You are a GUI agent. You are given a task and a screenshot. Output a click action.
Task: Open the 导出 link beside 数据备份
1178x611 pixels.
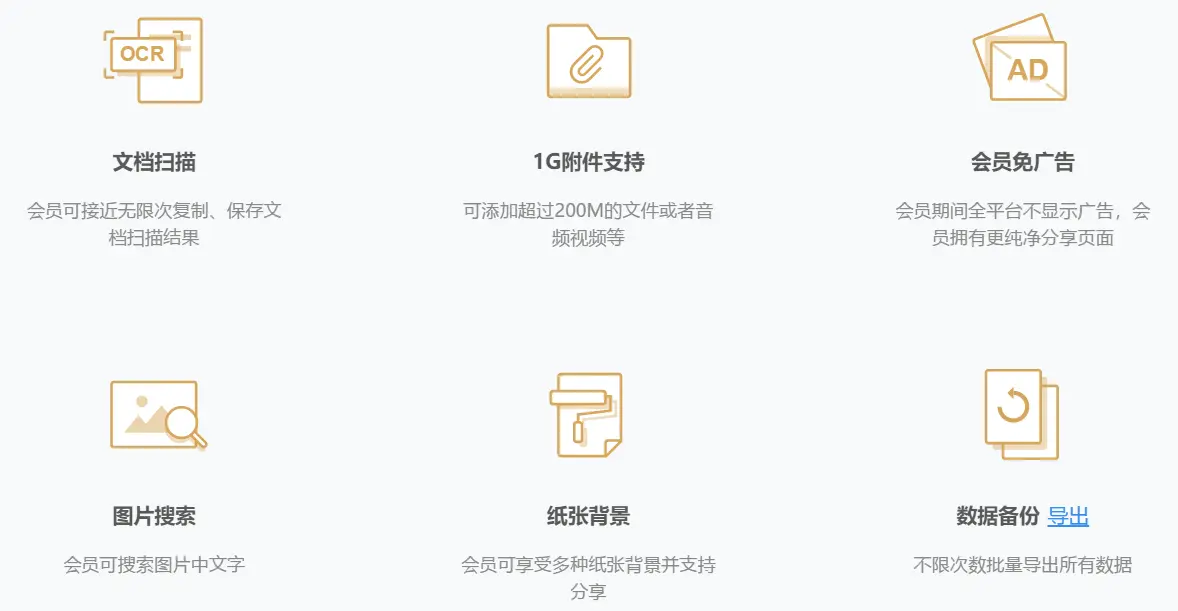(x=1067, y=517)
